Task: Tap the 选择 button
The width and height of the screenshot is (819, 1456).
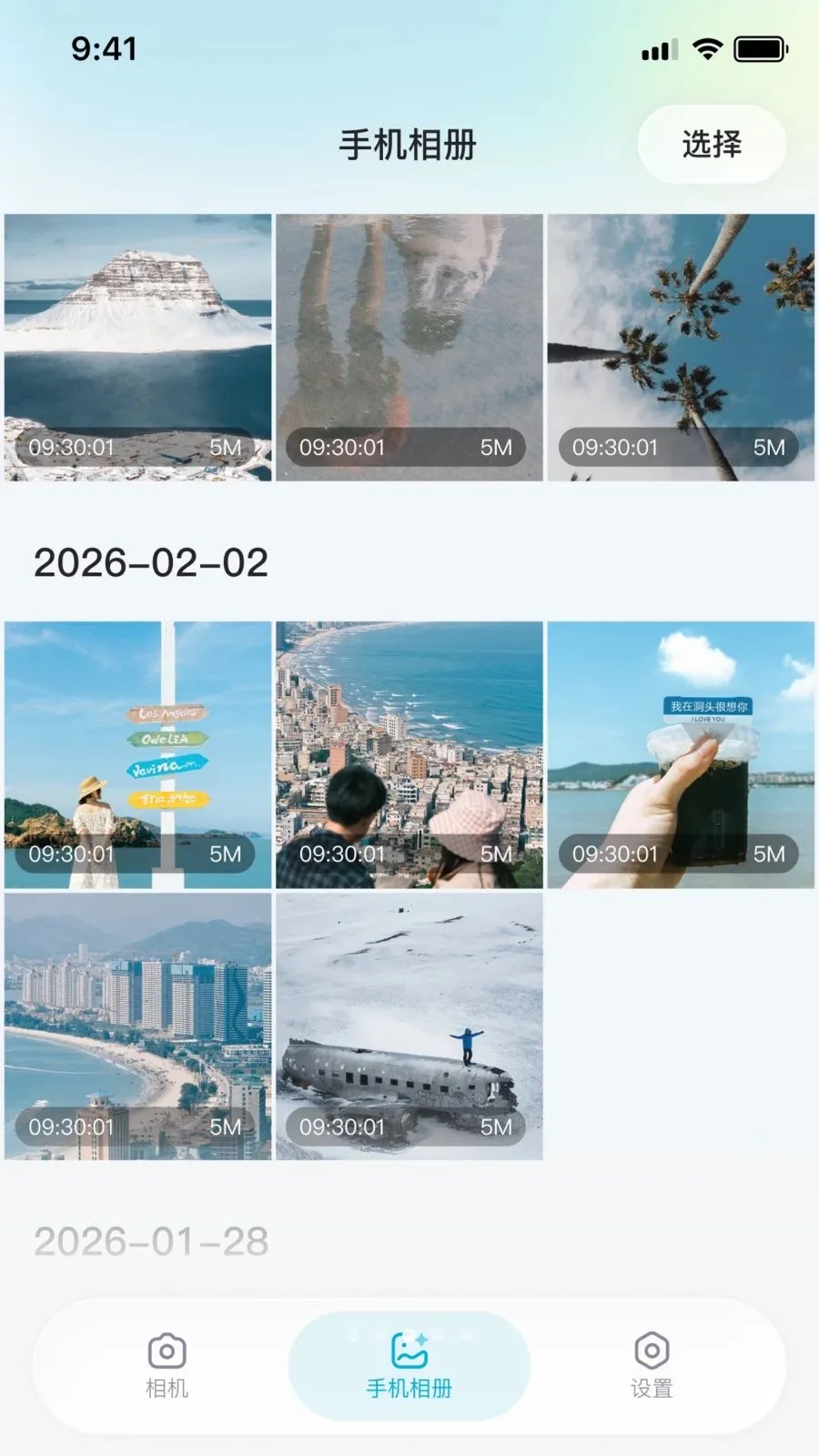Action: pos(712,145)
